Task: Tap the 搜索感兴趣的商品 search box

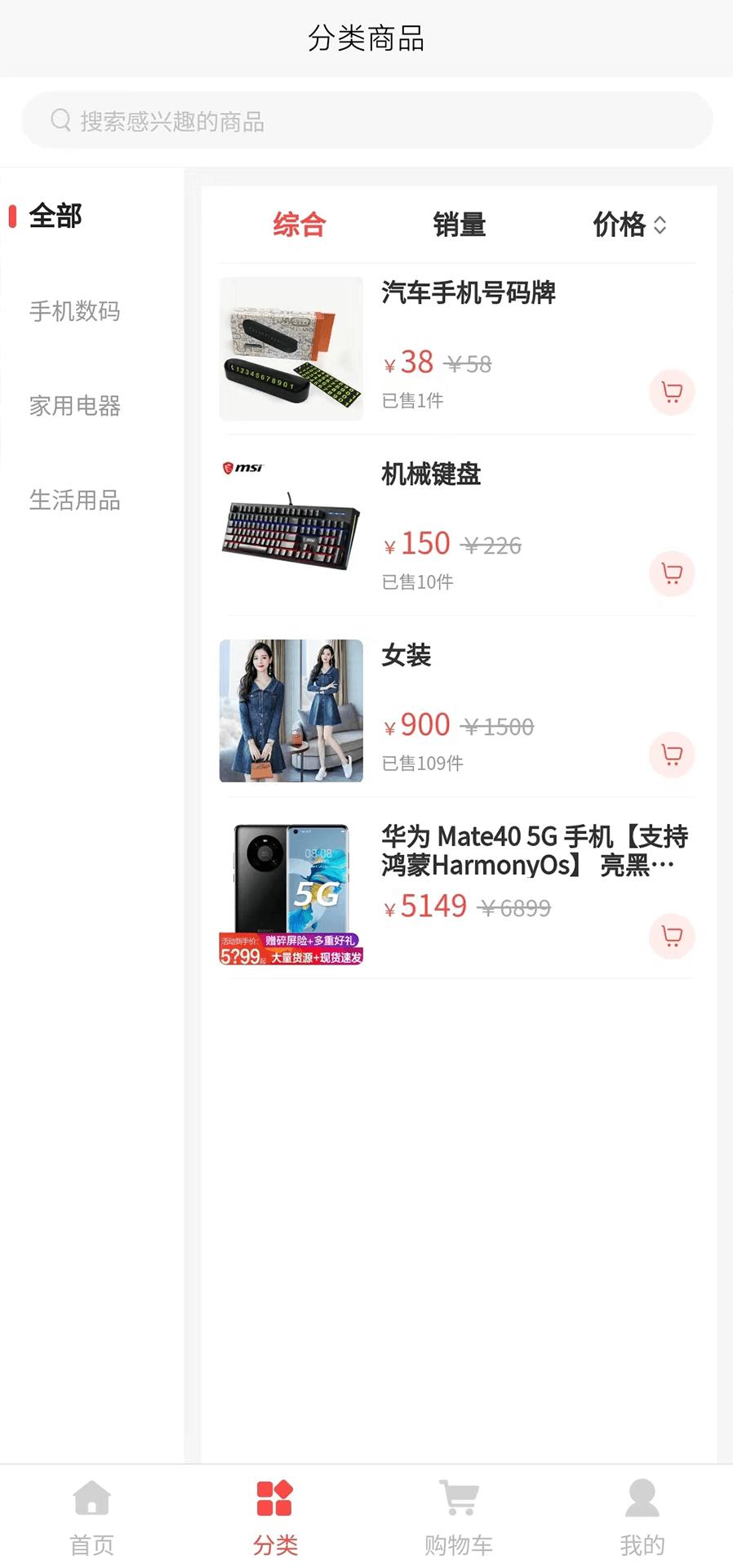Action: pyautogui.click(x=366, y=121)
